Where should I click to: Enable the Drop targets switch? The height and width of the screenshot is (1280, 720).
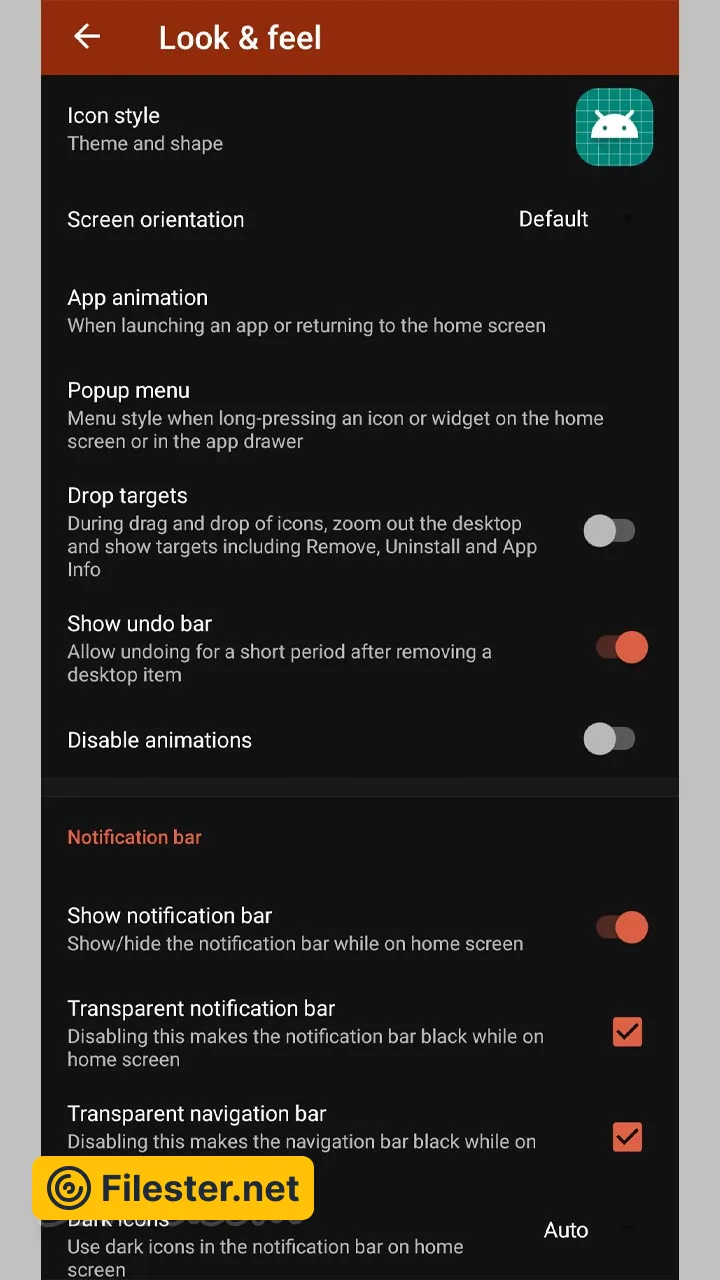point(609,531)
